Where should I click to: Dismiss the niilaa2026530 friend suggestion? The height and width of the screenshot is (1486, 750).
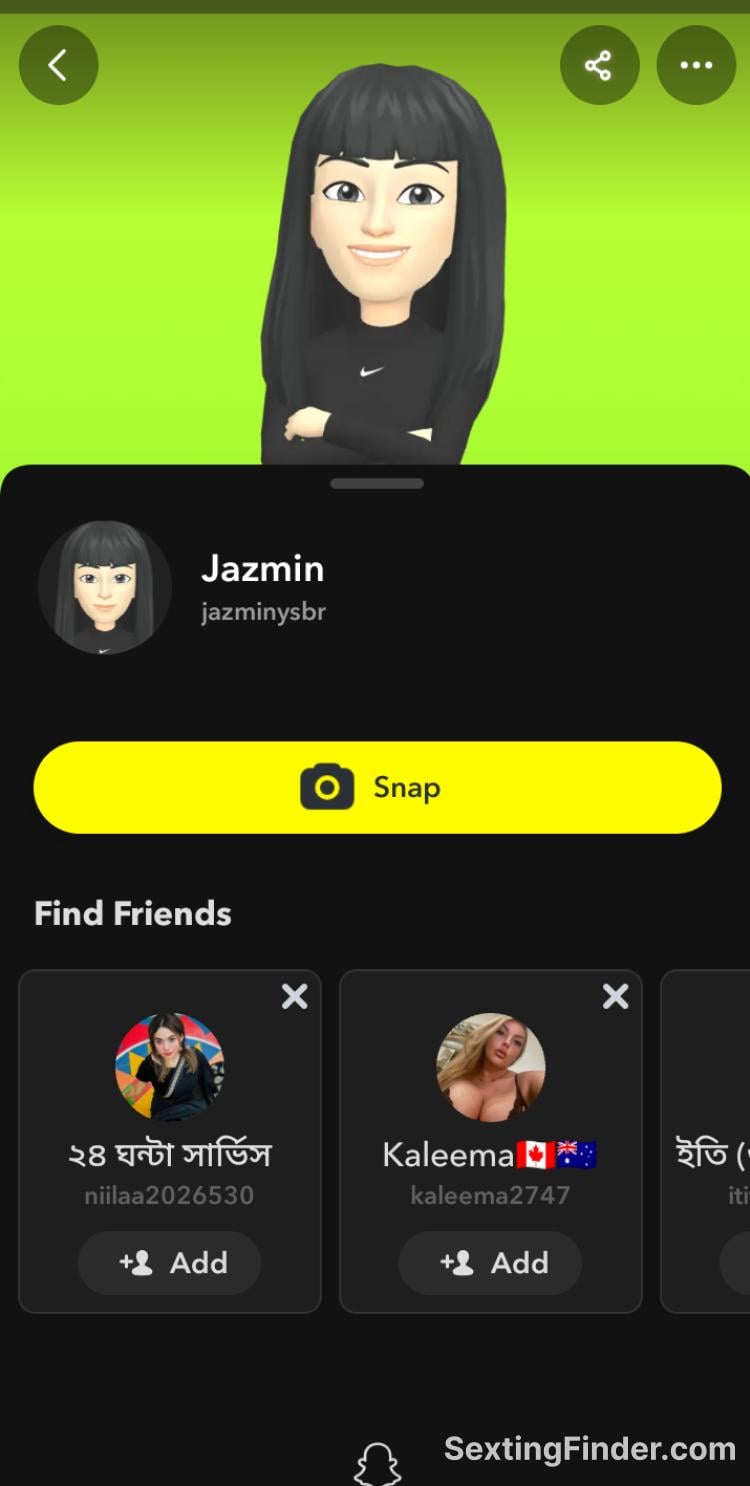295,996
